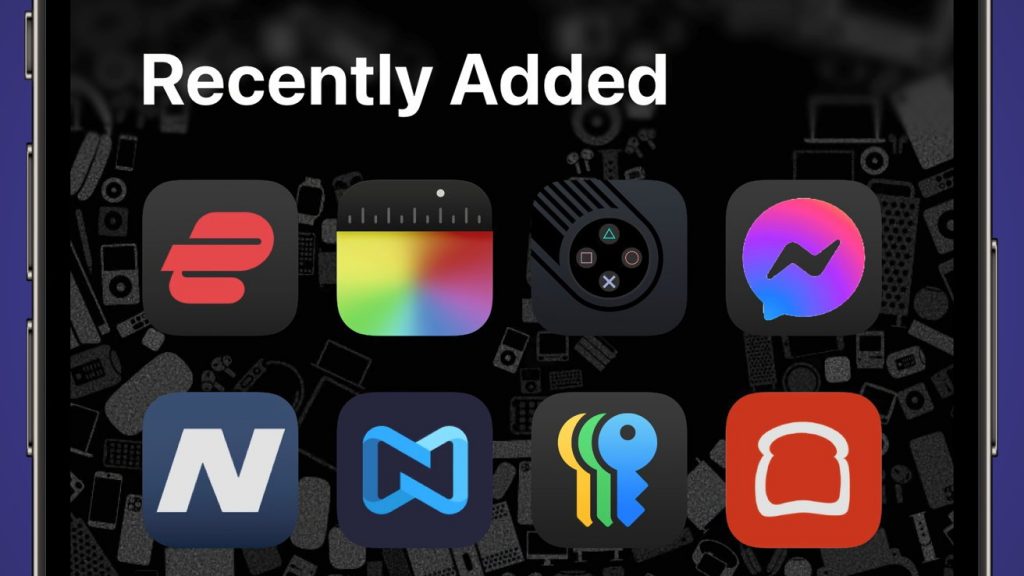Open the PS Remote Play controller app
The image size is (1024, 576).
tap(609, 258)
